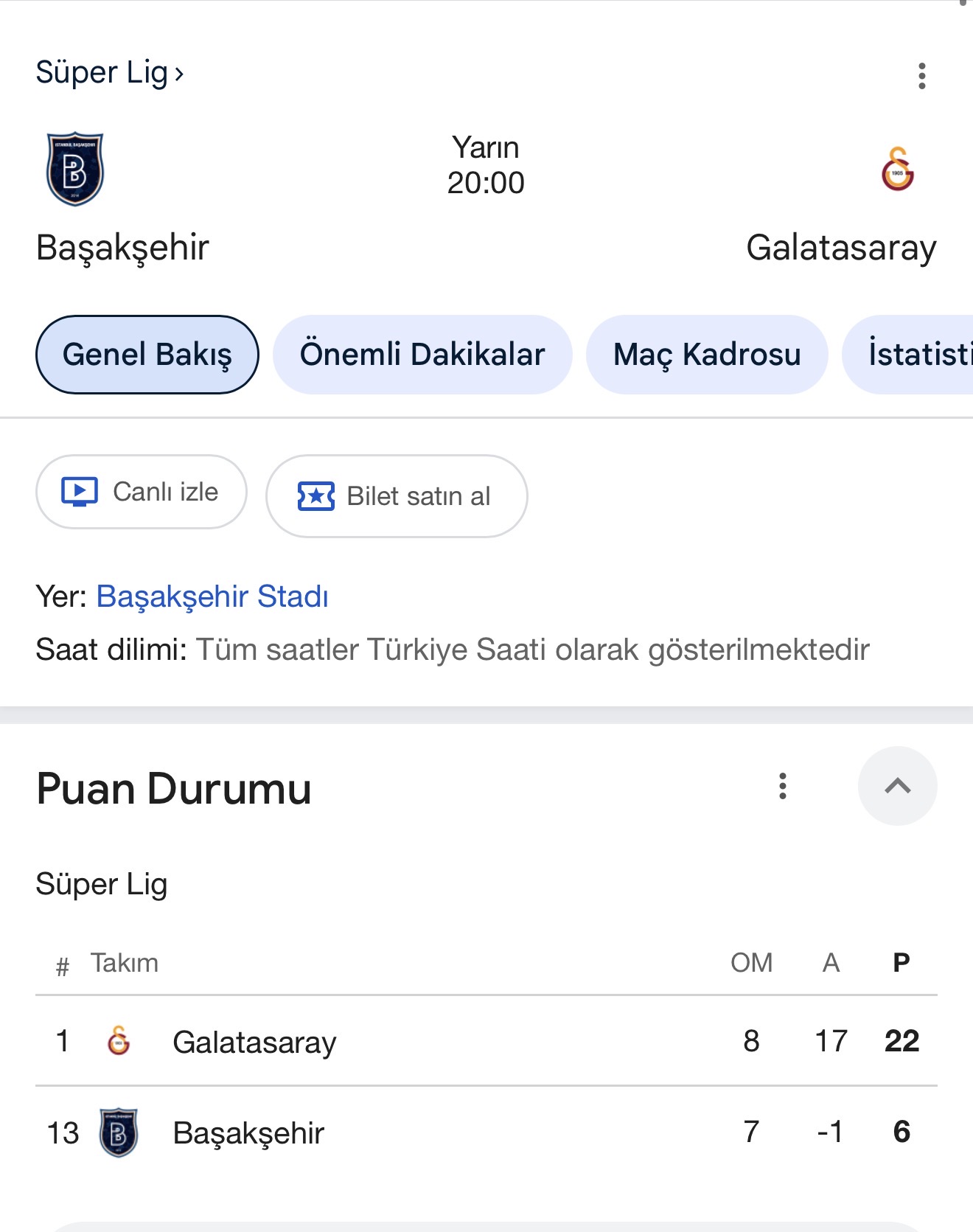Collapse the Puan Durumu section
The width and height of the screenshot is (973, 1232).
[x=897, y=786]
